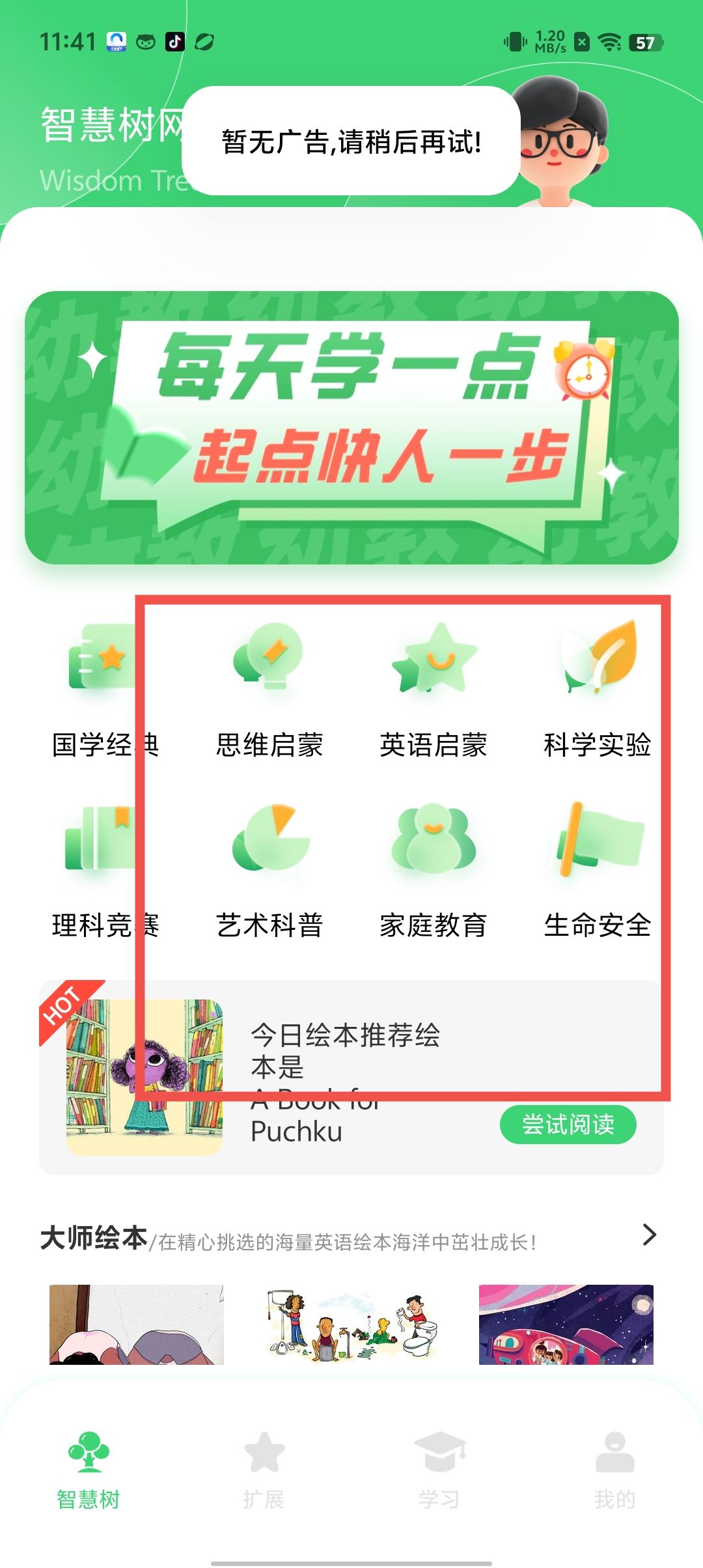Open the 艺术科普 category
The width and height of the screenshot is (703, 1568).
269,869
